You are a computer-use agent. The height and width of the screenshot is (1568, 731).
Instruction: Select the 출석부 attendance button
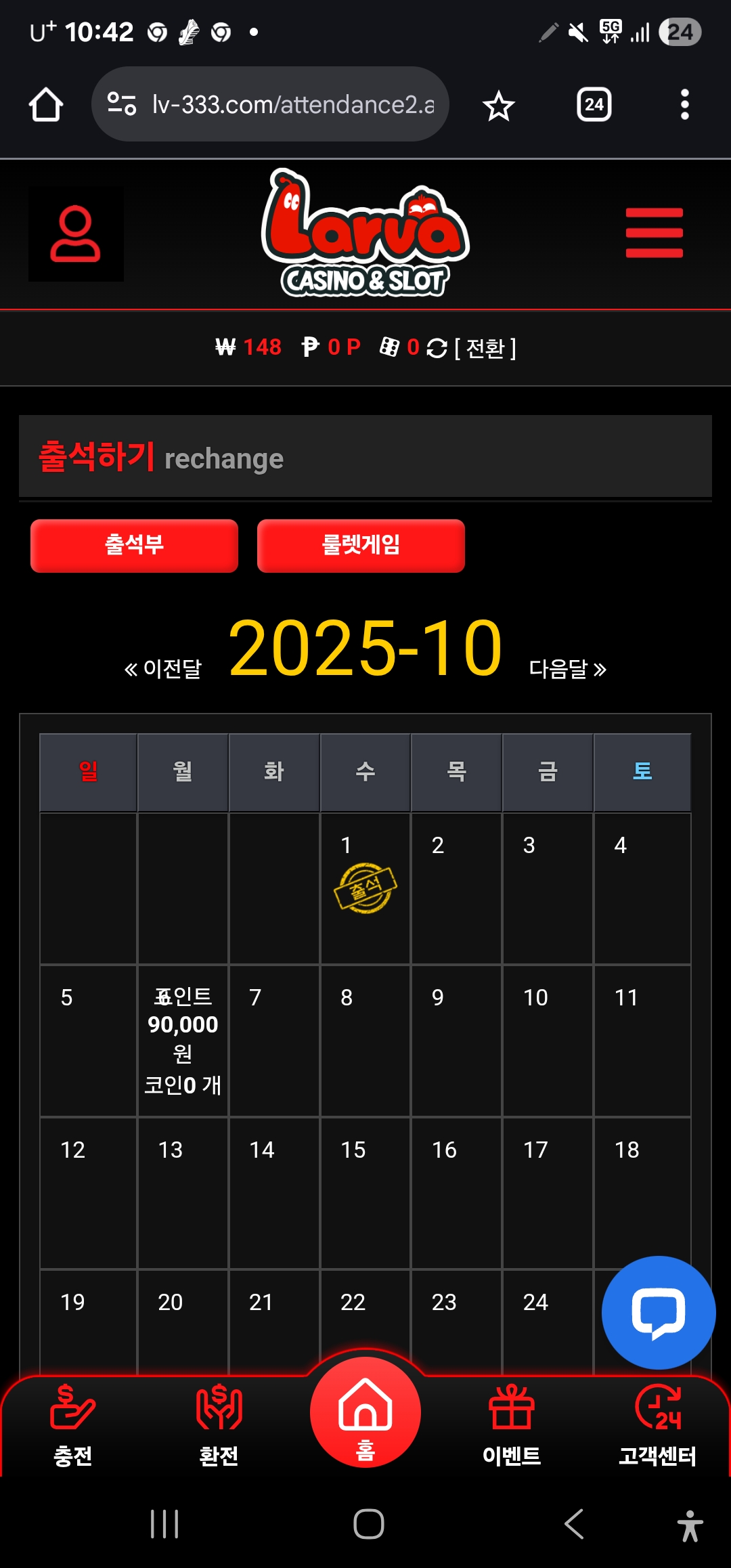pos(134,545)
